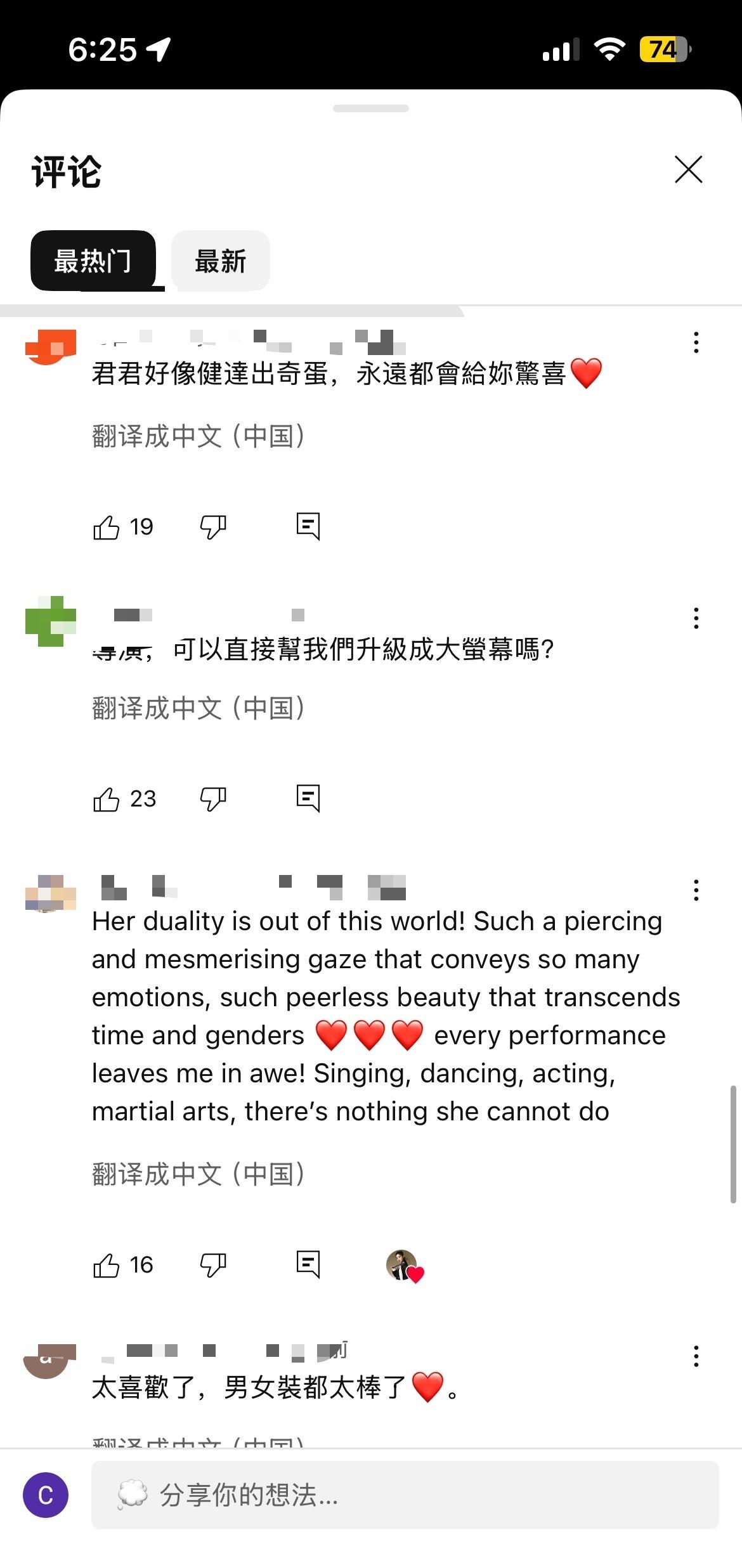The width and height of the screenshot is (742, 1568).
Task: Reply to the 健達出奇蛋 comment
Action: pos(308,526)
